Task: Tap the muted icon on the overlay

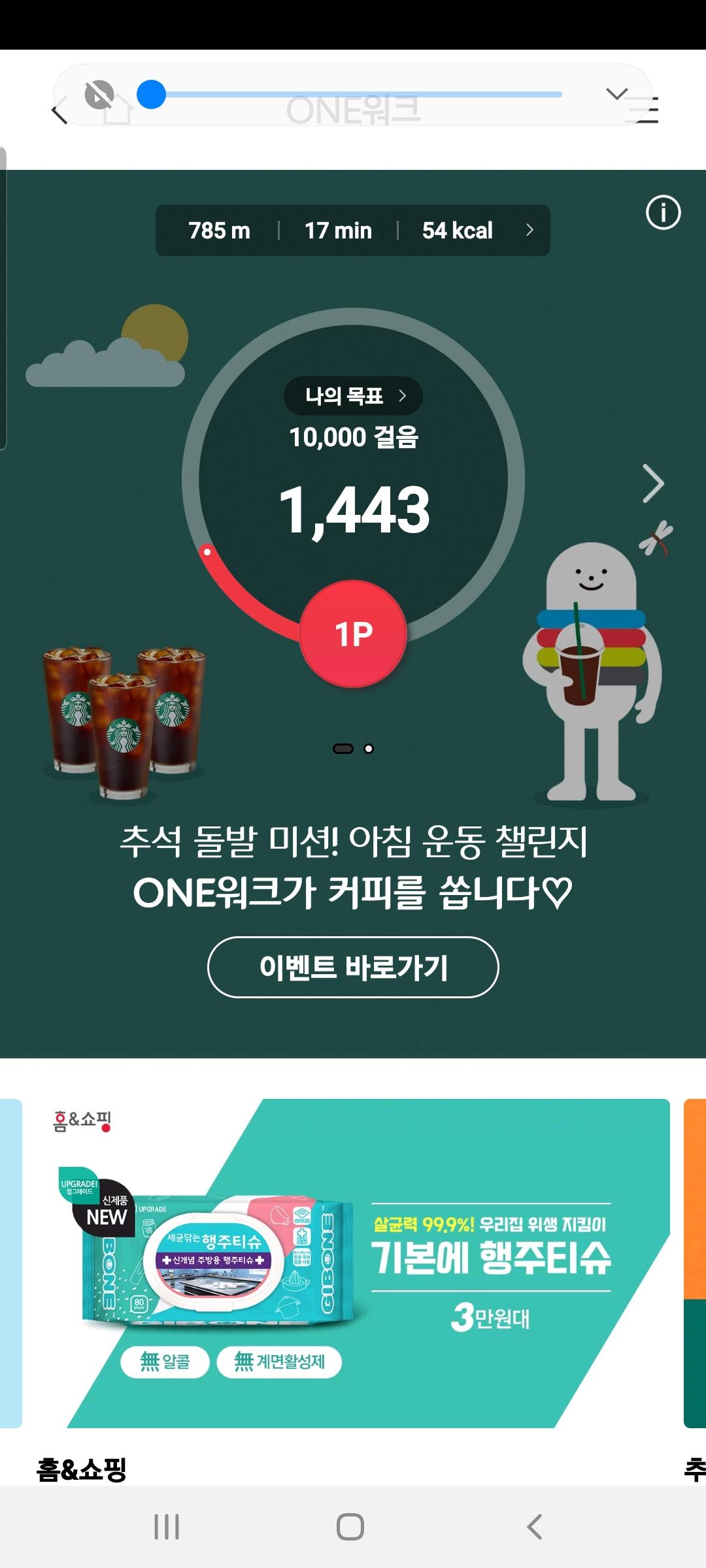Action: click(99, 95)
